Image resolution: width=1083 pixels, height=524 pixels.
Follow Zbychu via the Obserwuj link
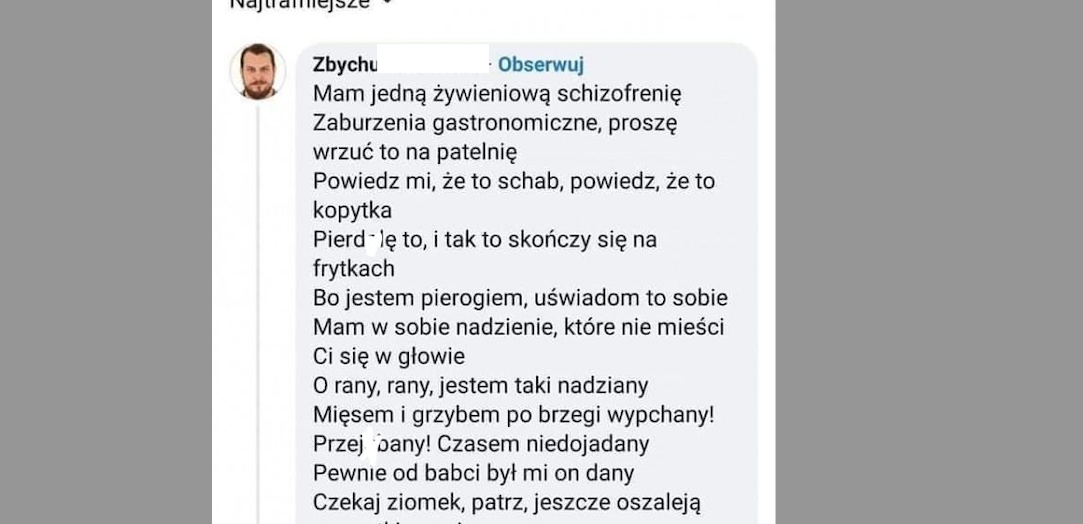pos(540,65)
